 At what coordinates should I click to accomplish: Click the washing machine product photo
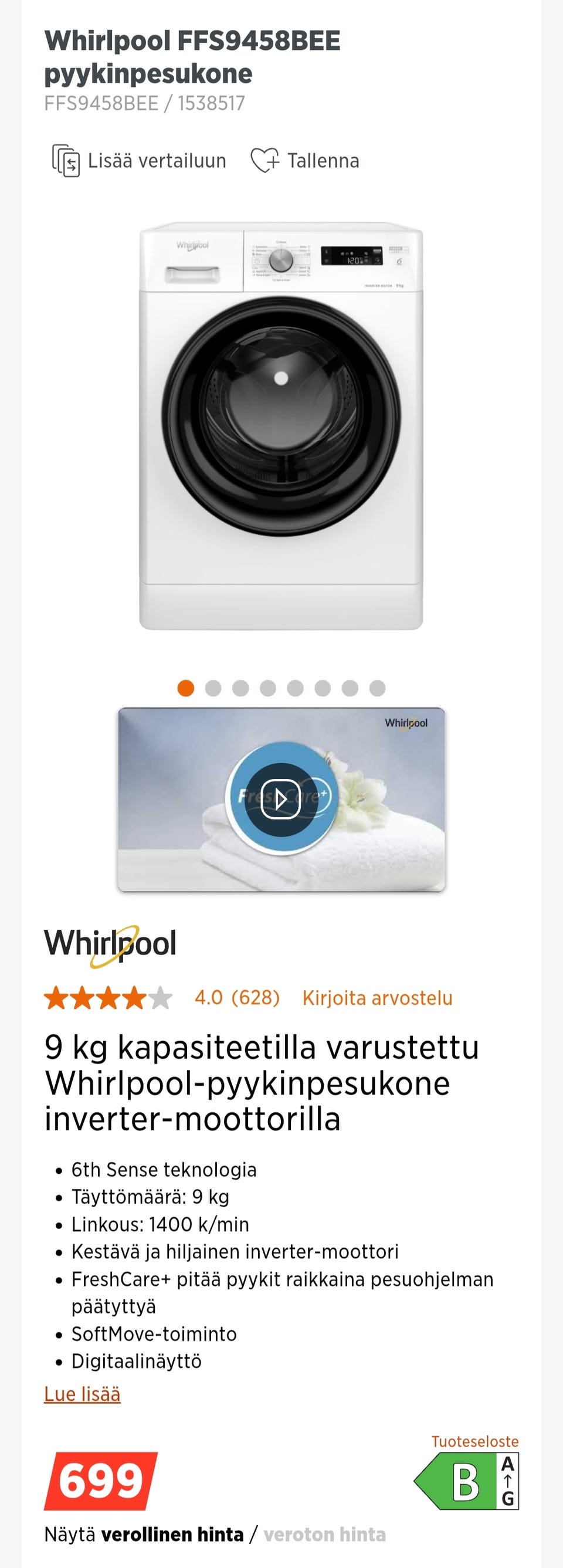point(281,426)
